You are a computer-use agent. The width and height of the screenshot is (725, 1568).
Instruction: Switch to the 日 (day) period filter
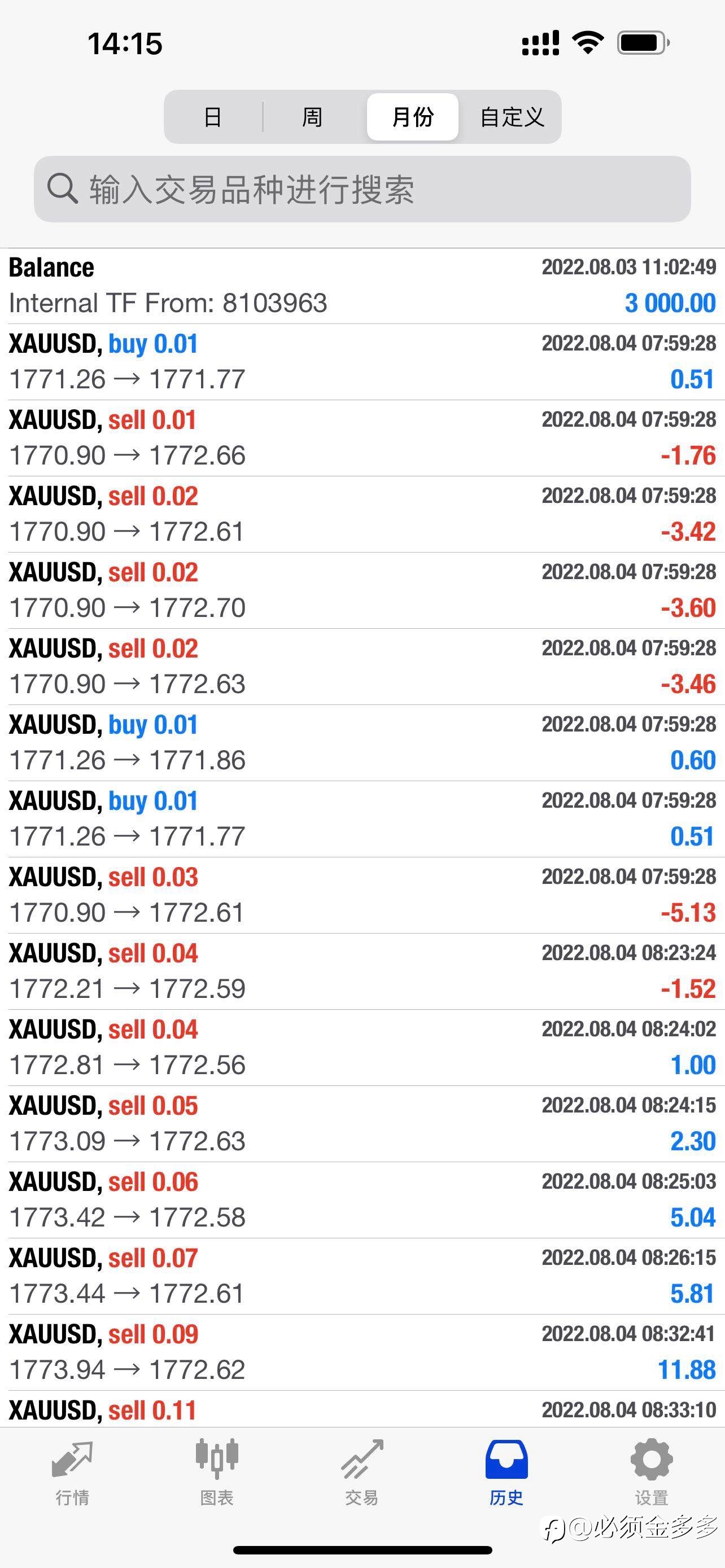213,117
